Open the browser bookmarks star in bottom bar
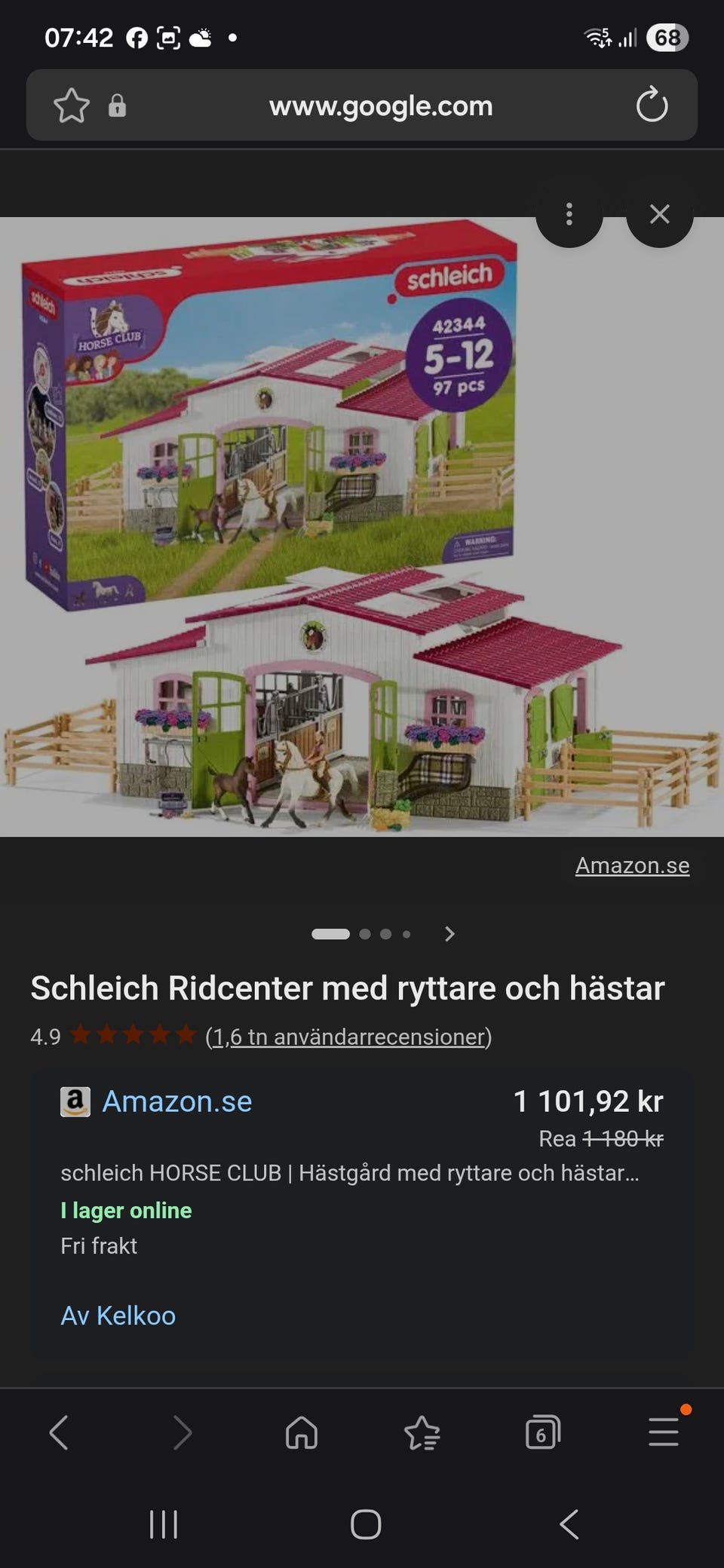Viewport: 724px width, 1568px height. [422, 1433]
